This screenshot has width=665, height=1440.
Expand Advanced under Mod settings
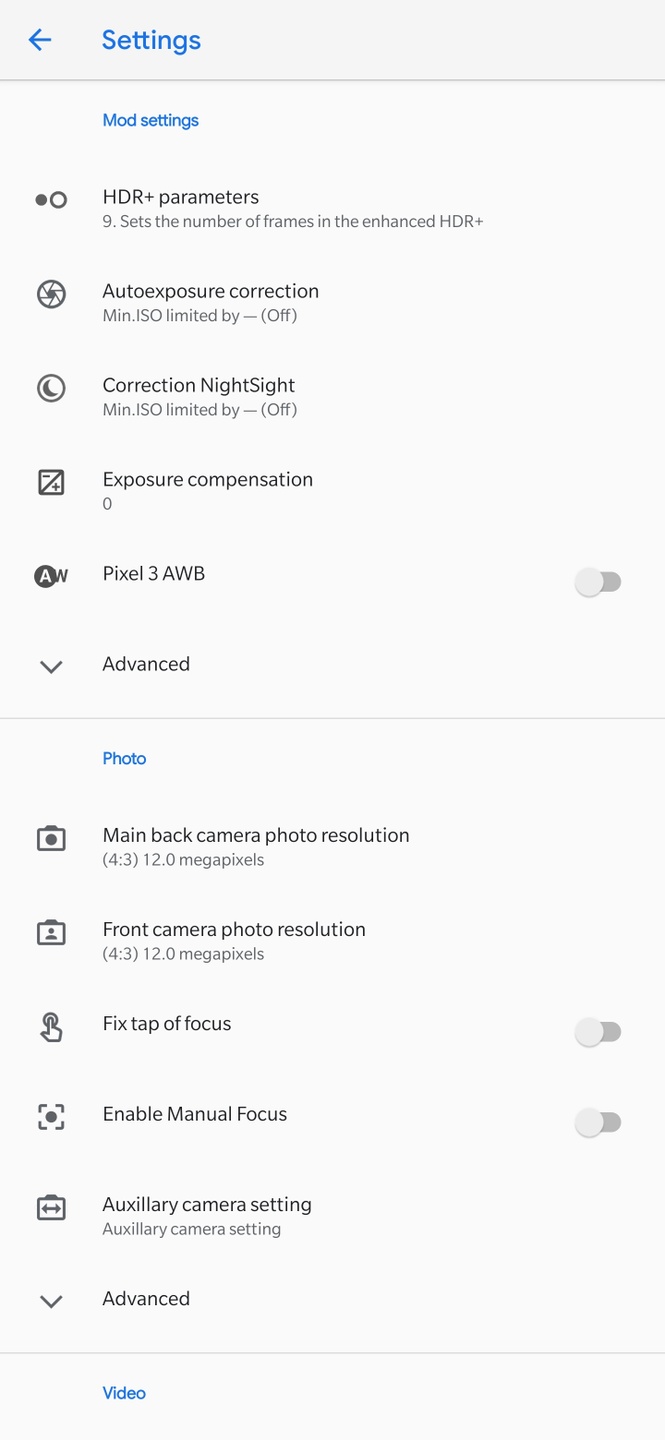click(146, 665)
